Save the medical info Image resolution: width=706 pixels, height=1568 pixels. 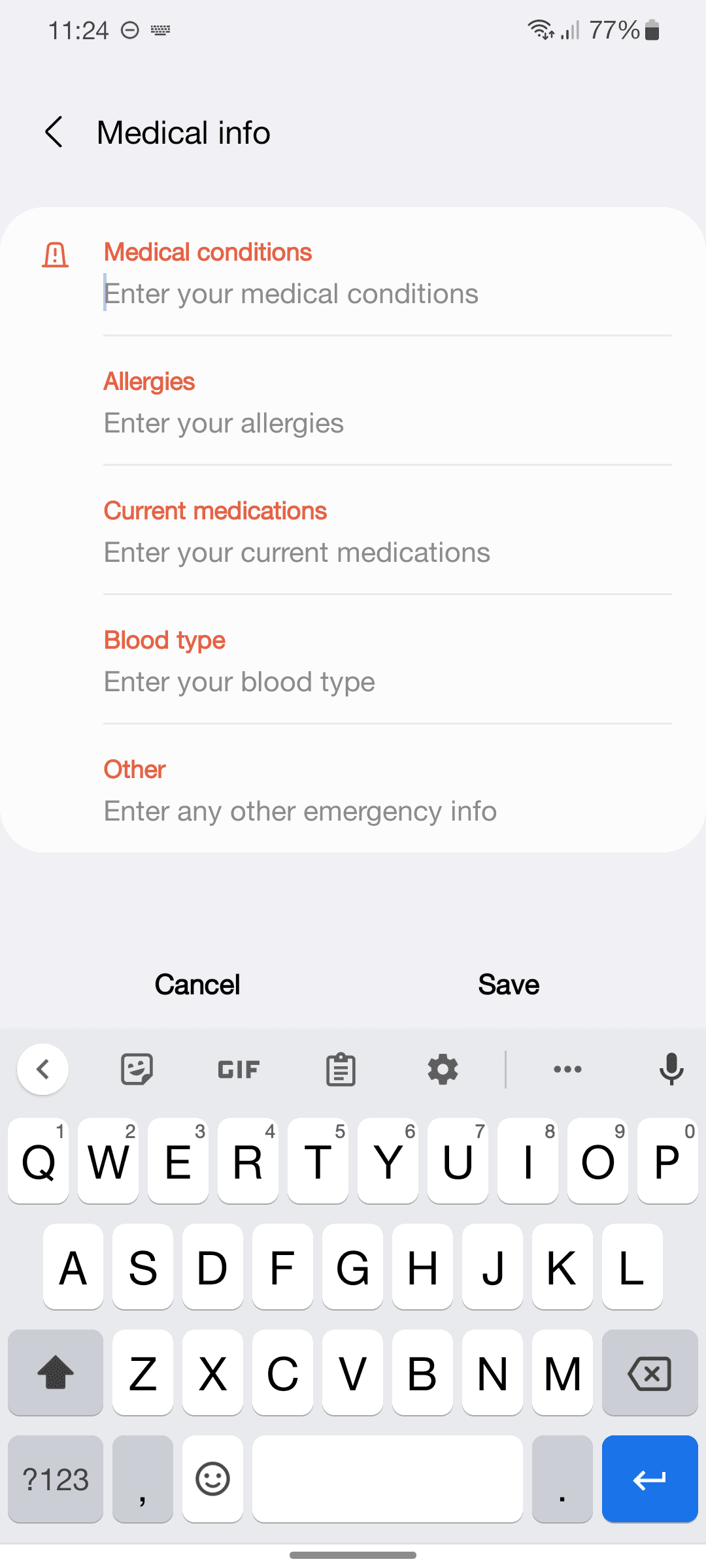[x=509, y=985]
